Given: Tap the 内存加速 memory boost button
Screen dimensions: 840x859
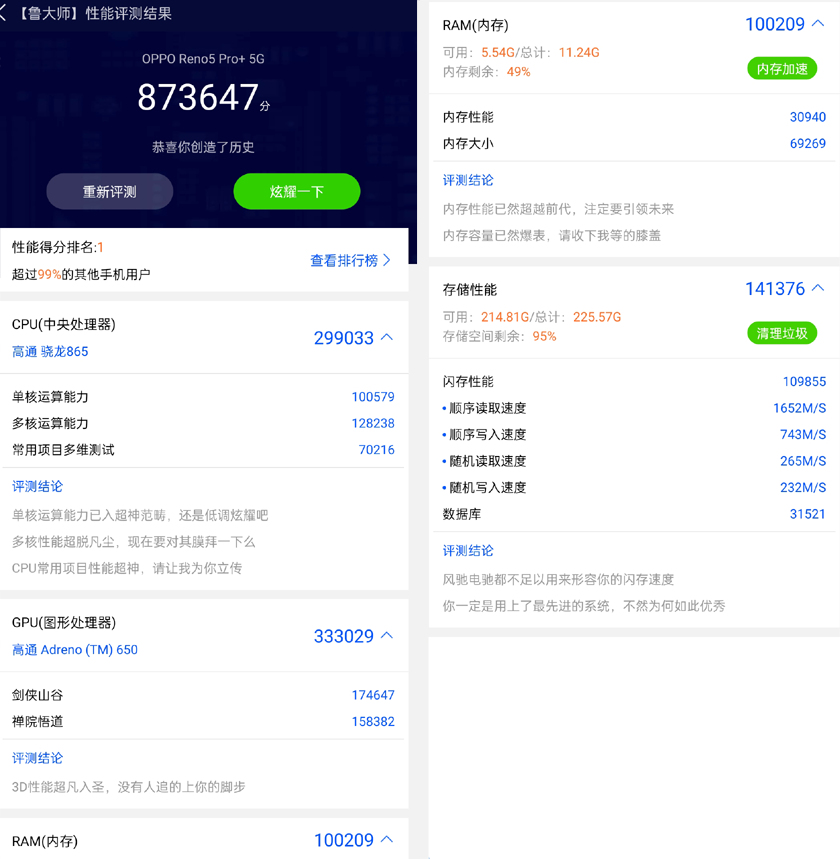Looking at the screenshot, I should [x=781, y=68].
